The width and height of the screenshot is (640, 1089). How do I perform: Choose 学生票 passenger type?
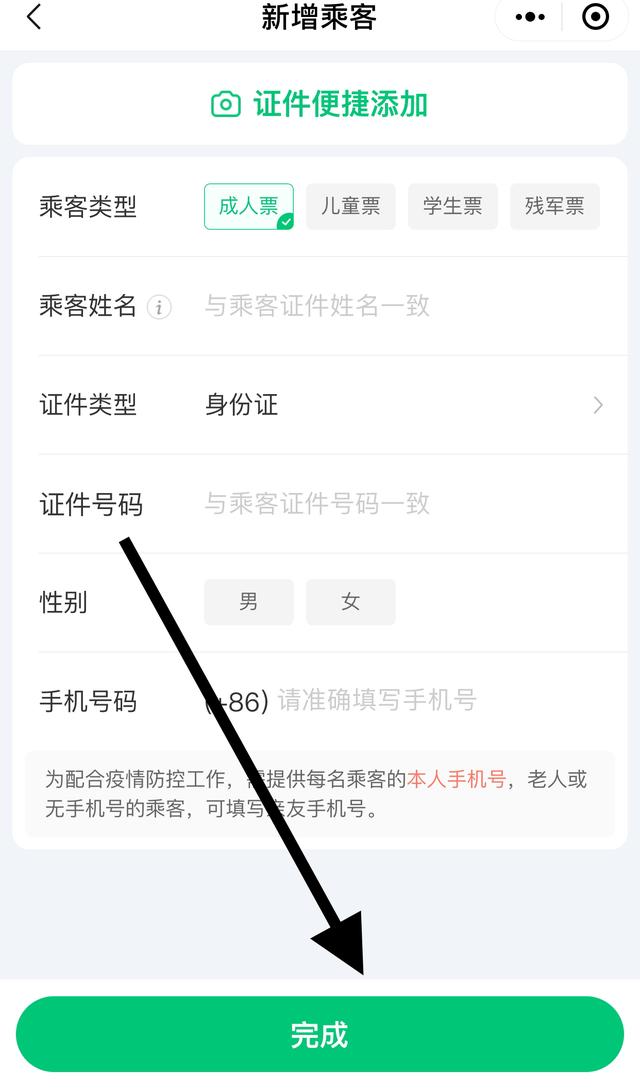[453, 206]
